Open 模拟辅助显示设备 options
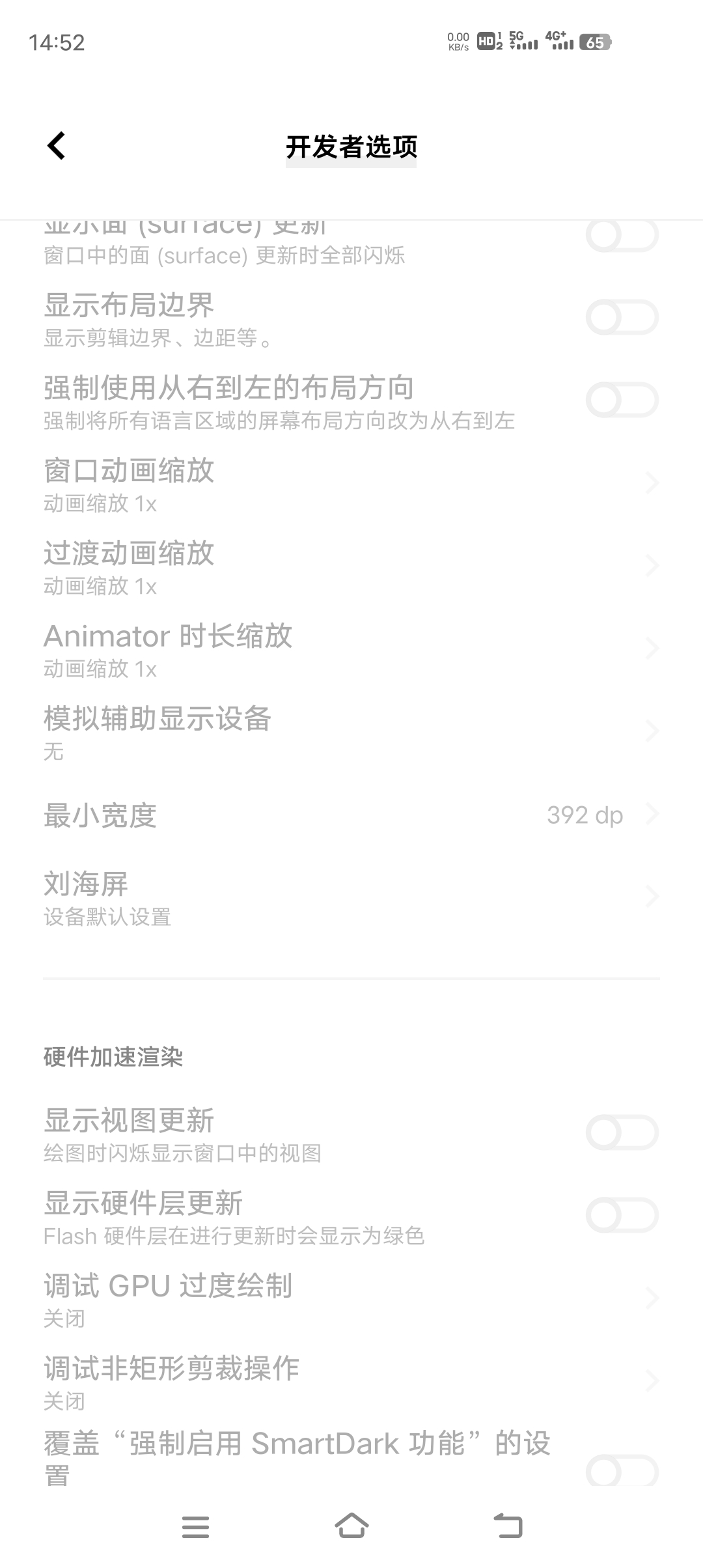 pos(351,732)
